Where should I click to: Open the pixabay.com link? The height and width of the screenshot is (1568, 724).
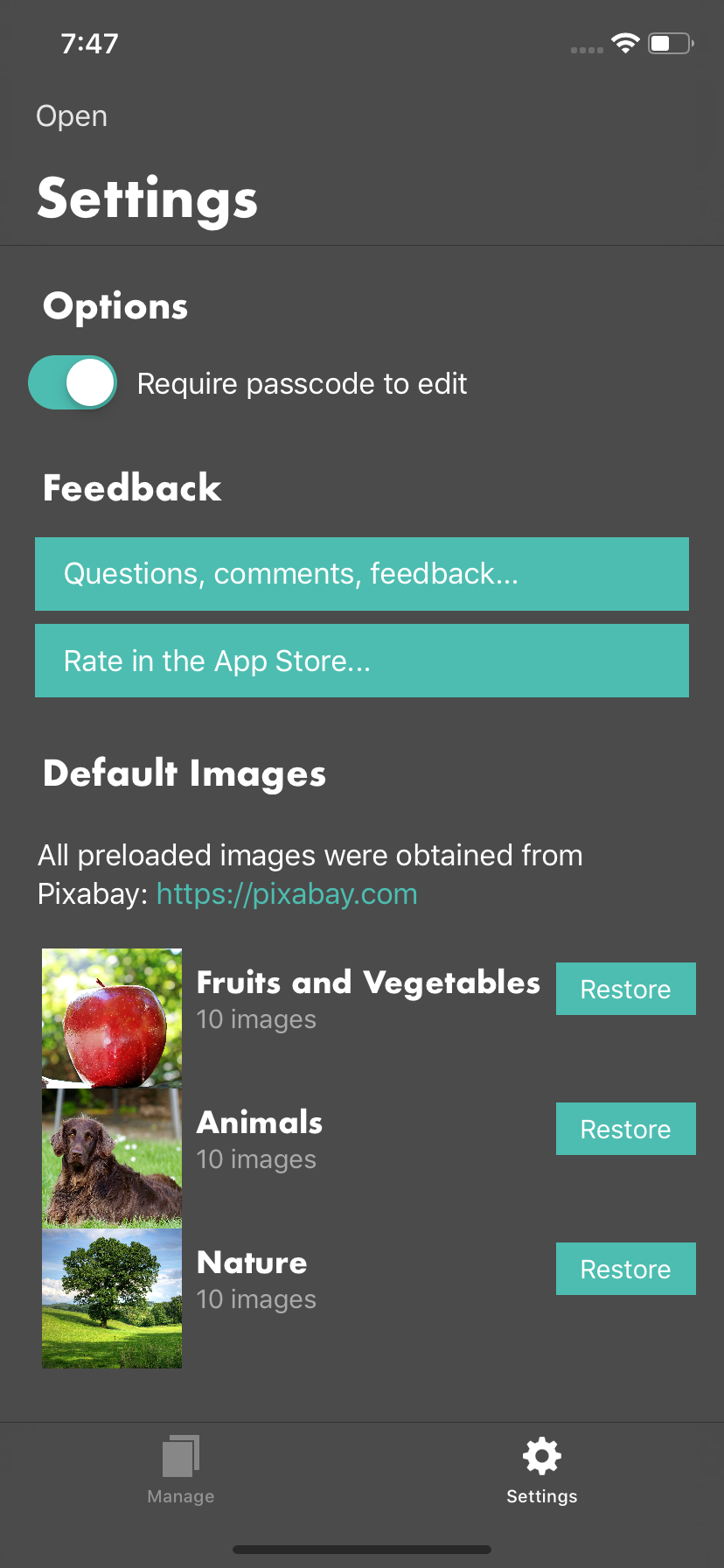click(287, 894)
